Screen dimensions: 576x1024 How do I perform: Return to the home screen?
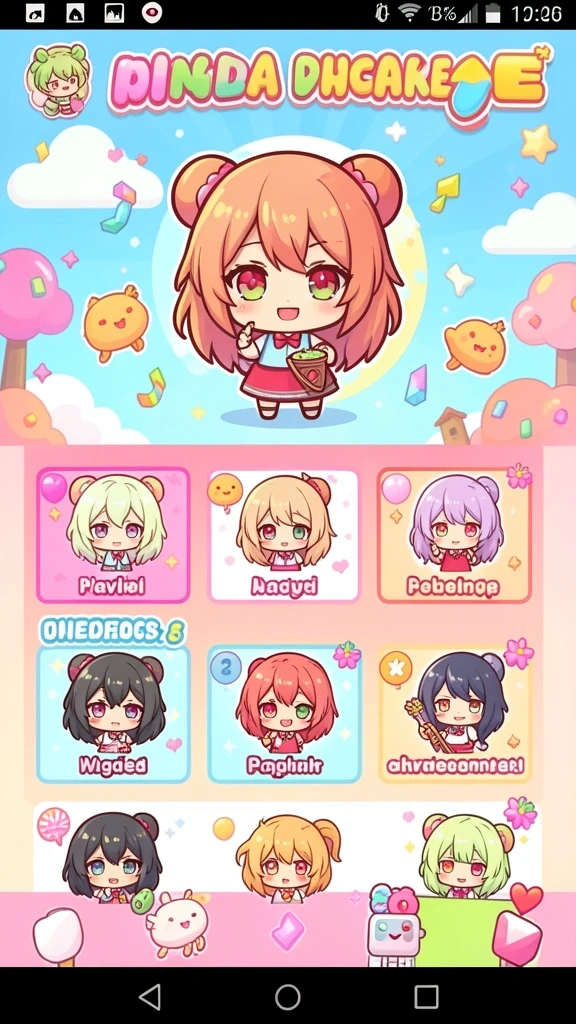(x=288, y=997)
